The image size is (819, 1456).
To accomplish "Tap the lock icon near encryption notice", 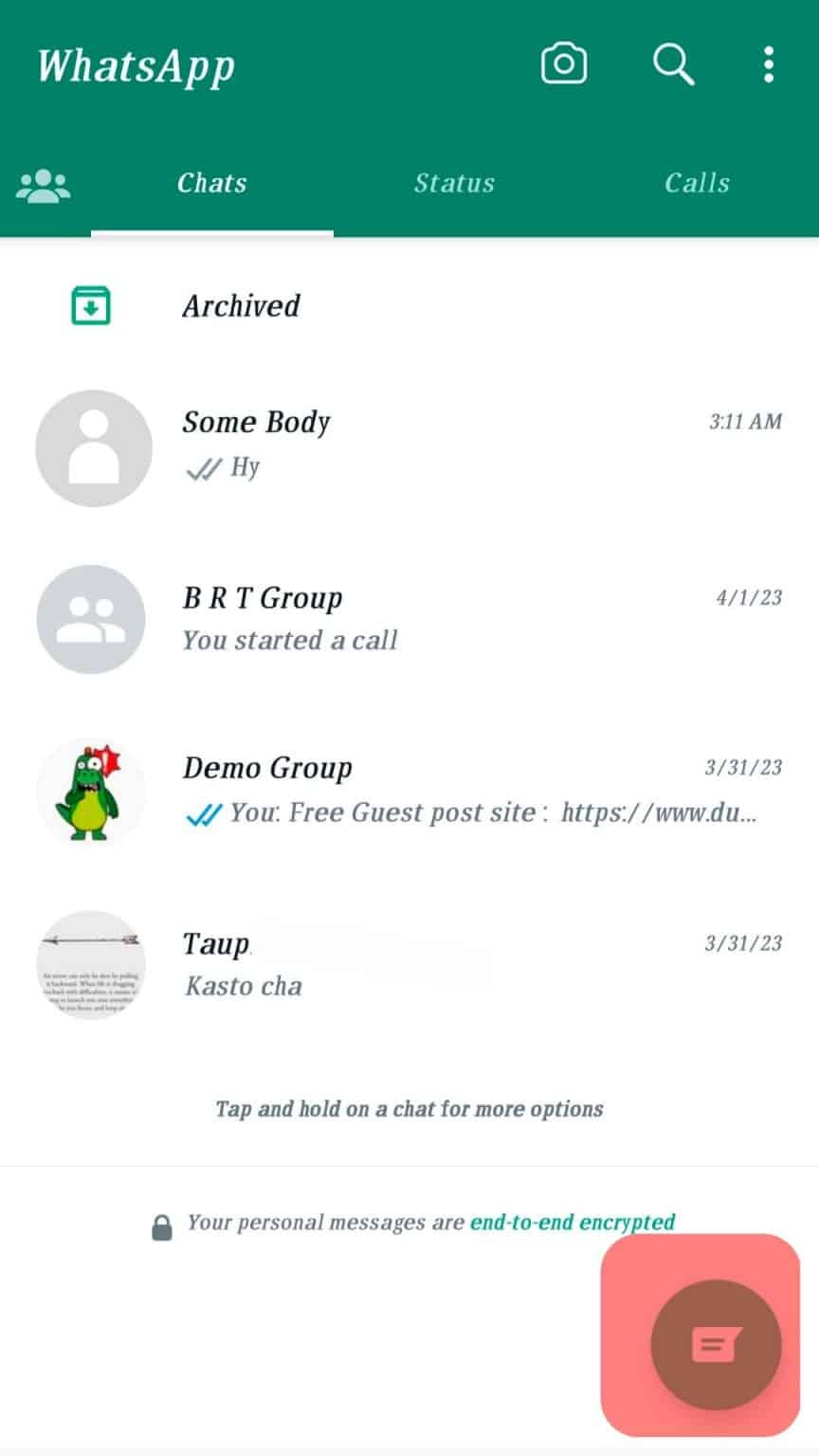I will pyautogui.click(x=161, y=1223).
